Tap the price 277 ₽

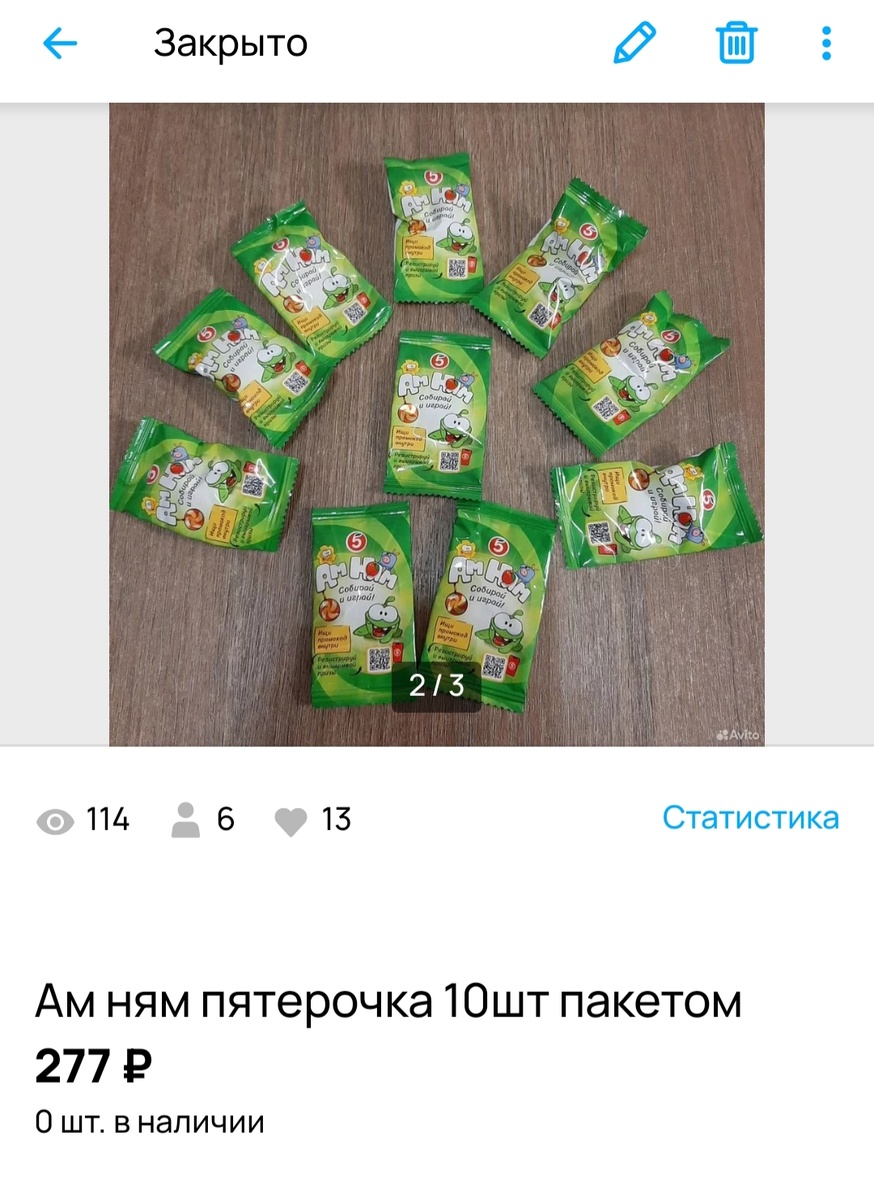click(x=87, y=1066)
